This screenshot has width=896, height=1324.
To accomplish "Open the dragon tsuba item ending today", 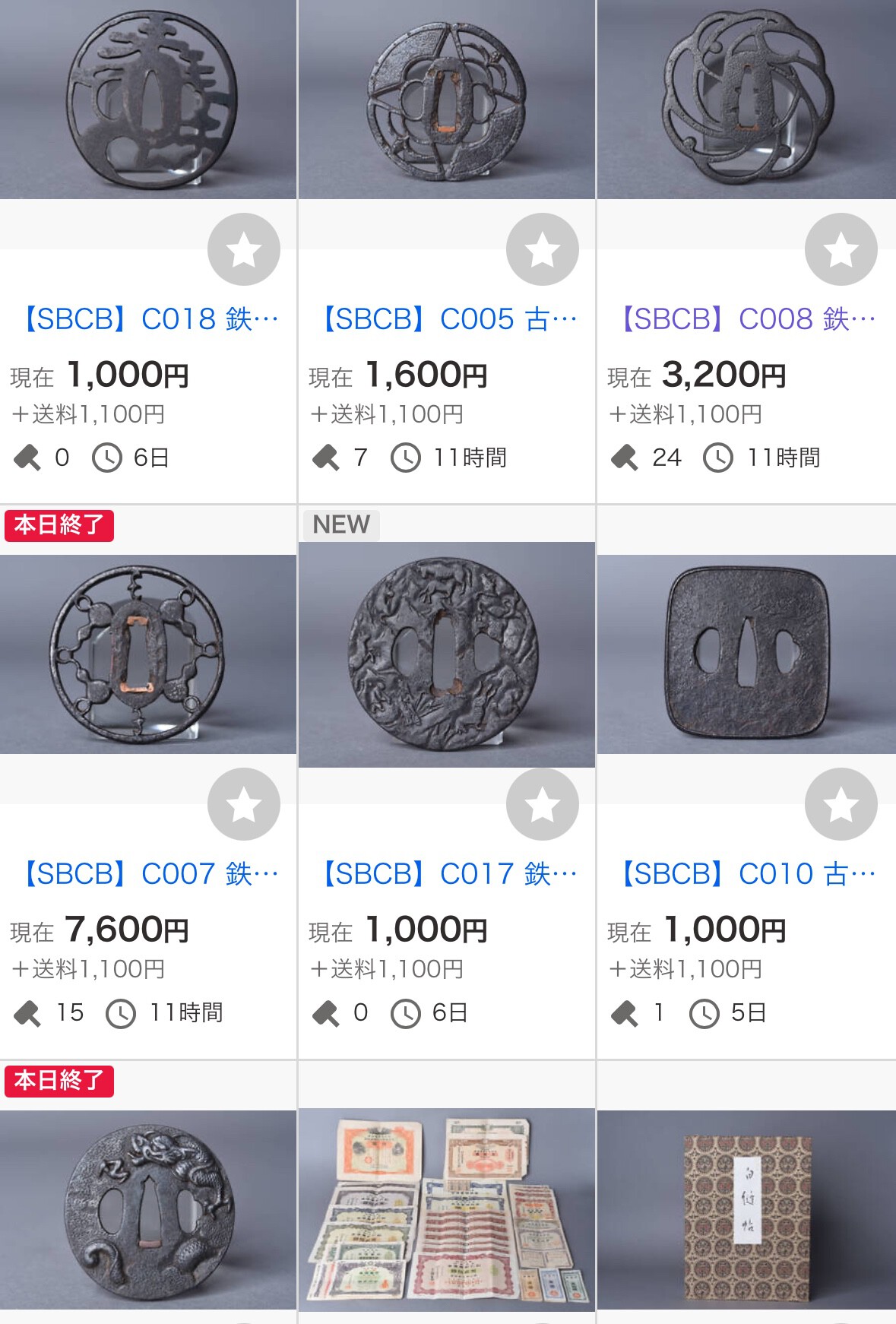I will 148,1208.
